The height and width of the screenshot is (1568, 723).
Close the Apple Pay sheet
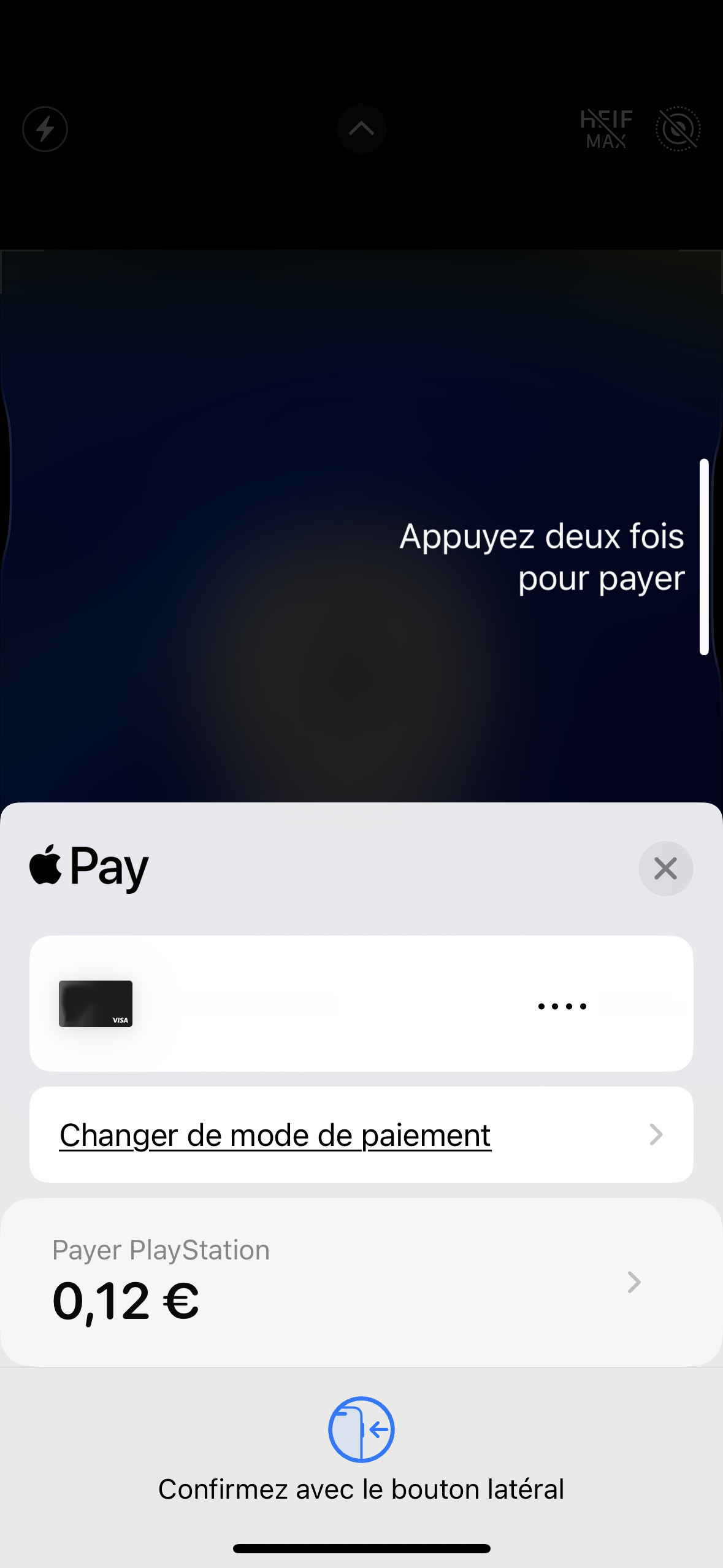pos(665,869)
